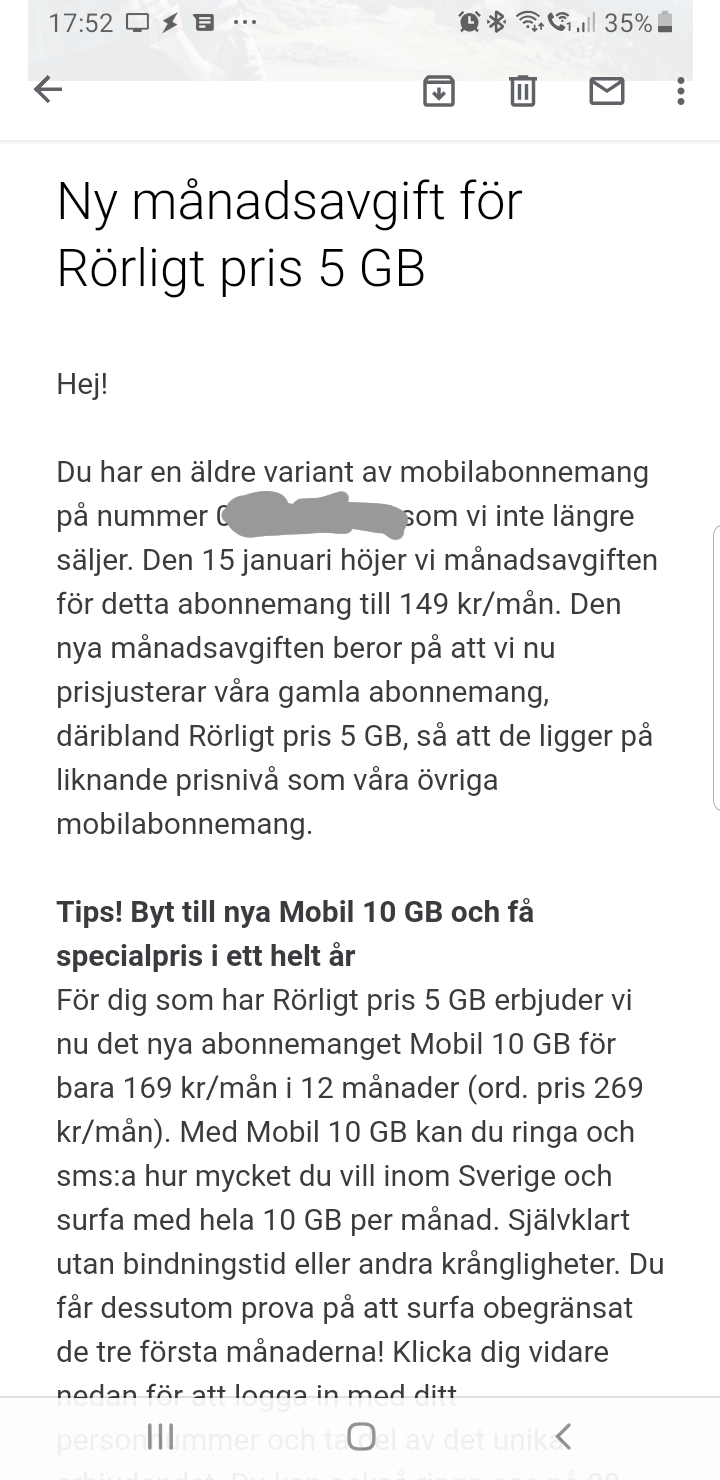Archive this email
The width and height of the screenshot is (720, 1480).
click(x=439, y=91)
